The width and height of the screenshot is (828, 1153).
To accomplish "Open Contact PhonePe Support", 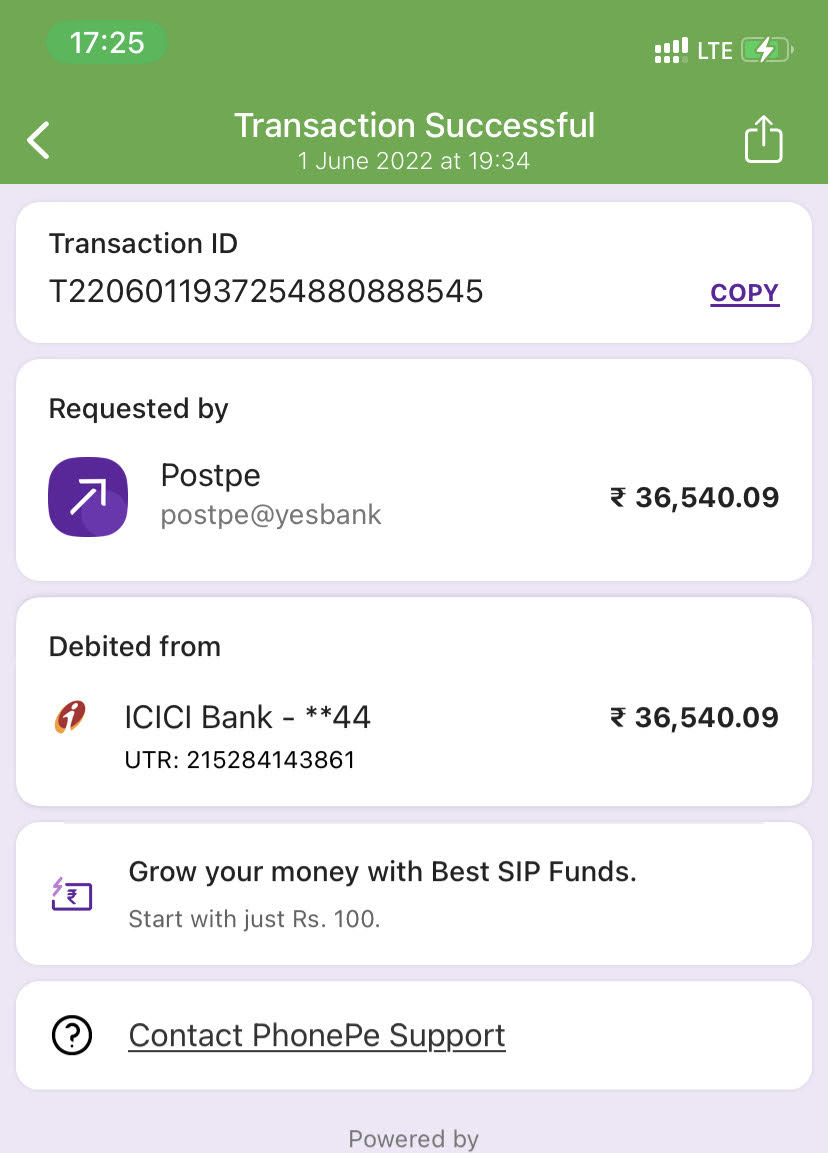I will (317, 1035).
